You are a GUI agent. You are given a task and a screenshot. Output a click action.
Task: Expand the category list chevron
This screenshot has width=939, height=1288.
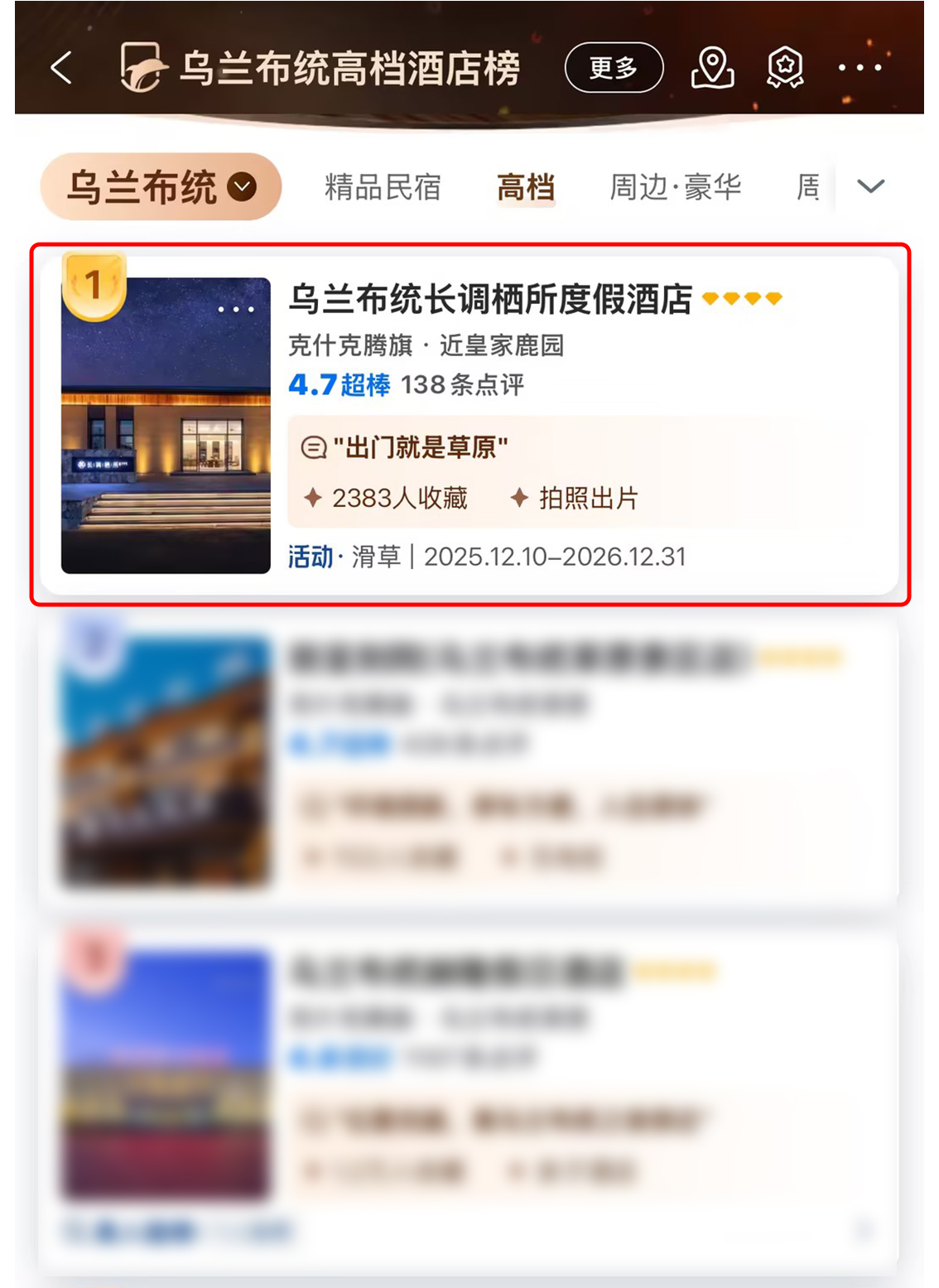(x=870, y=187)
